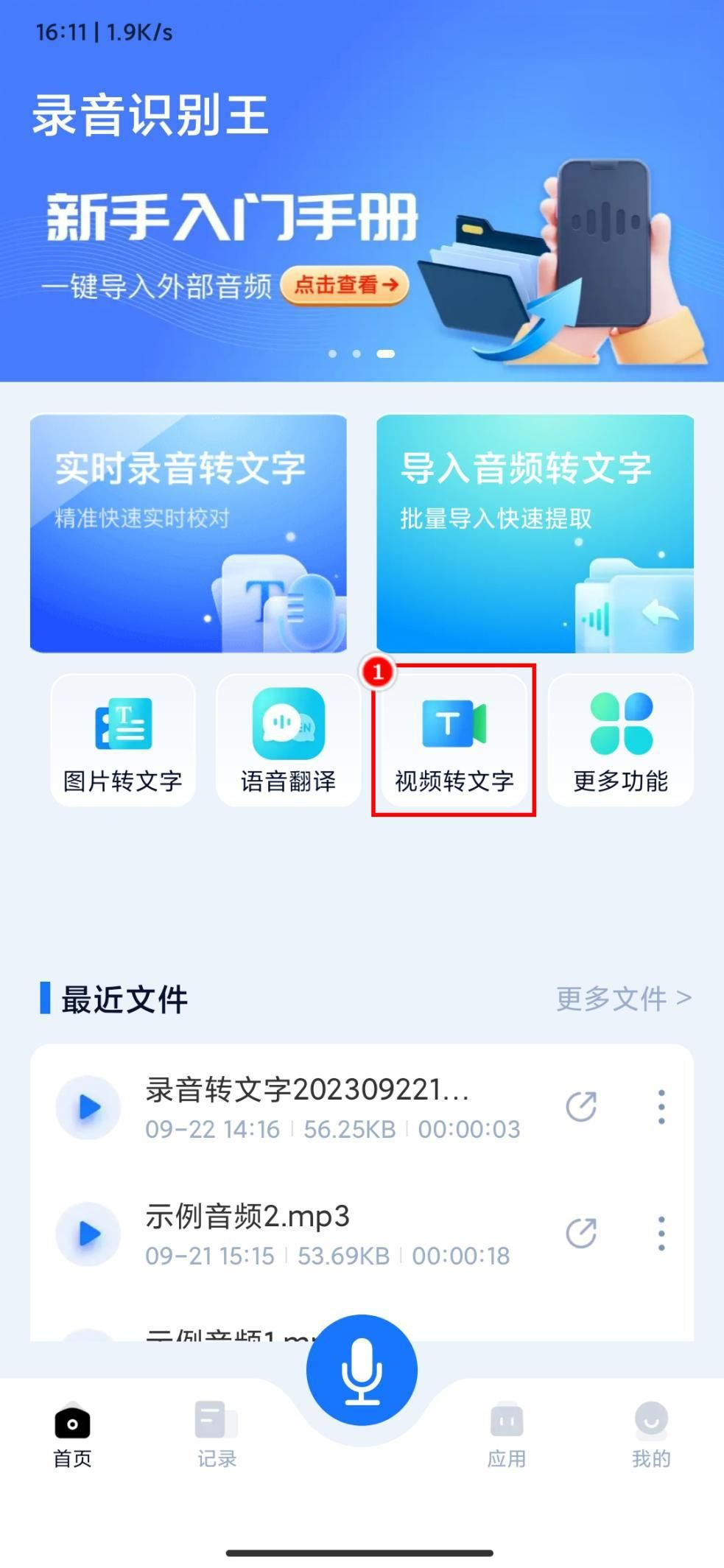
Task: View 更多文件 list
Action: (x=622, y=999)
